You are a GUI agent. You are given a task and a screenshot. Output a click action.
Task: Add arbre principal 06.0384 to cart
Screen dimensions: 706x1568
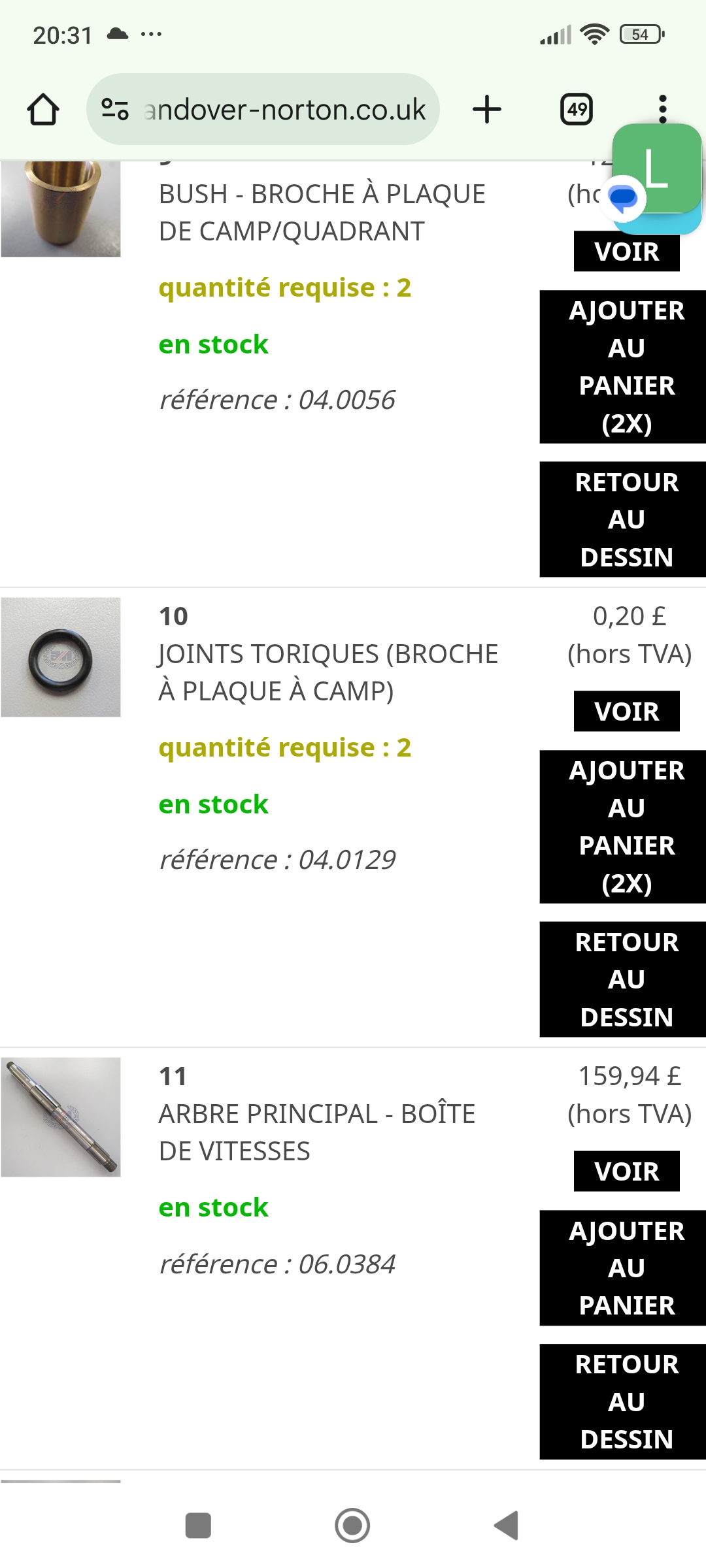tap(622, 1268)
